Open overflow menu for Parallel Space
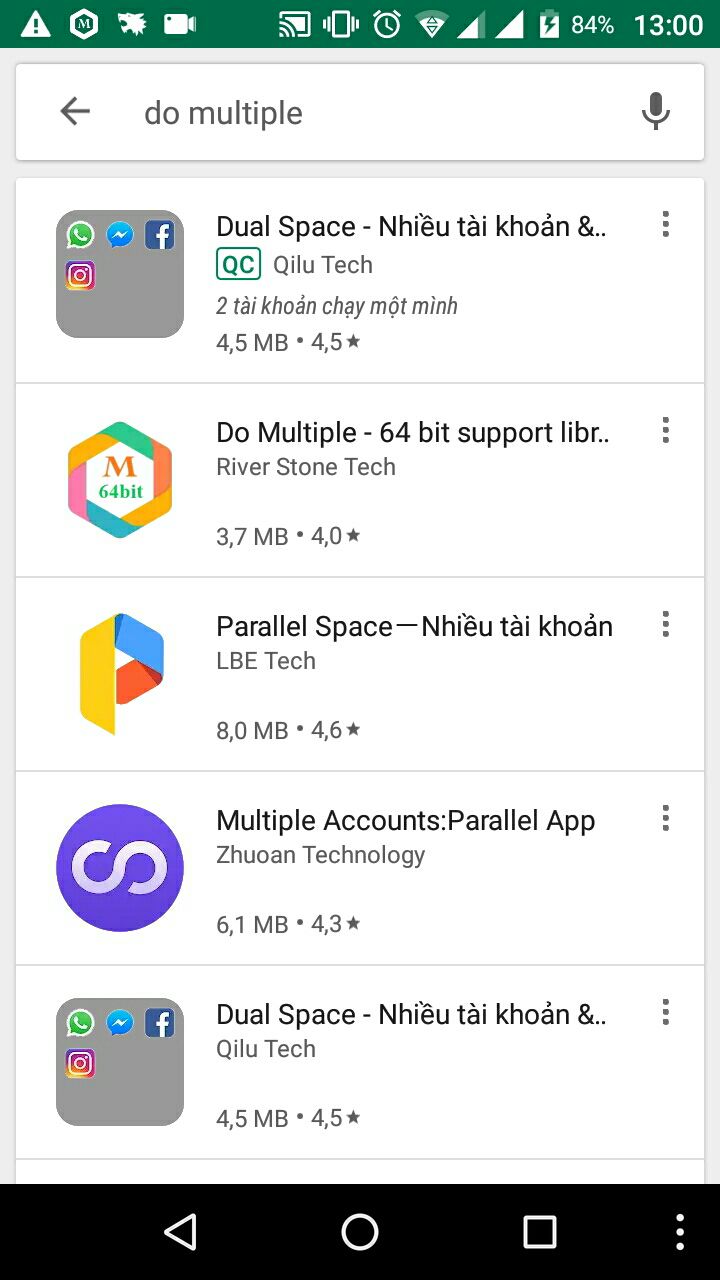This screenshot has height=1280, width=720. (665, 624)
